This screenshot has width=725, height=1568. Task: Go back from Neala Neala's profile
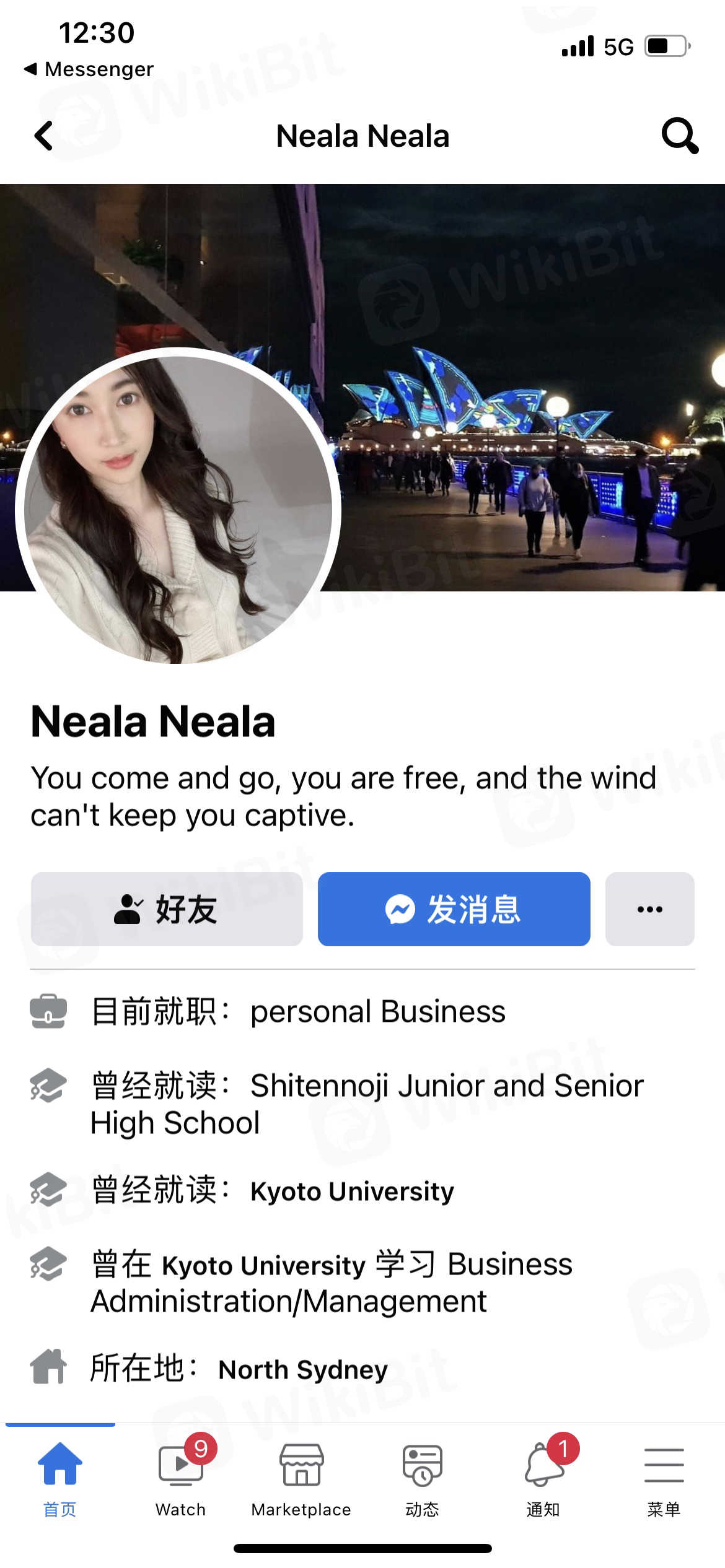pos(44,136)
